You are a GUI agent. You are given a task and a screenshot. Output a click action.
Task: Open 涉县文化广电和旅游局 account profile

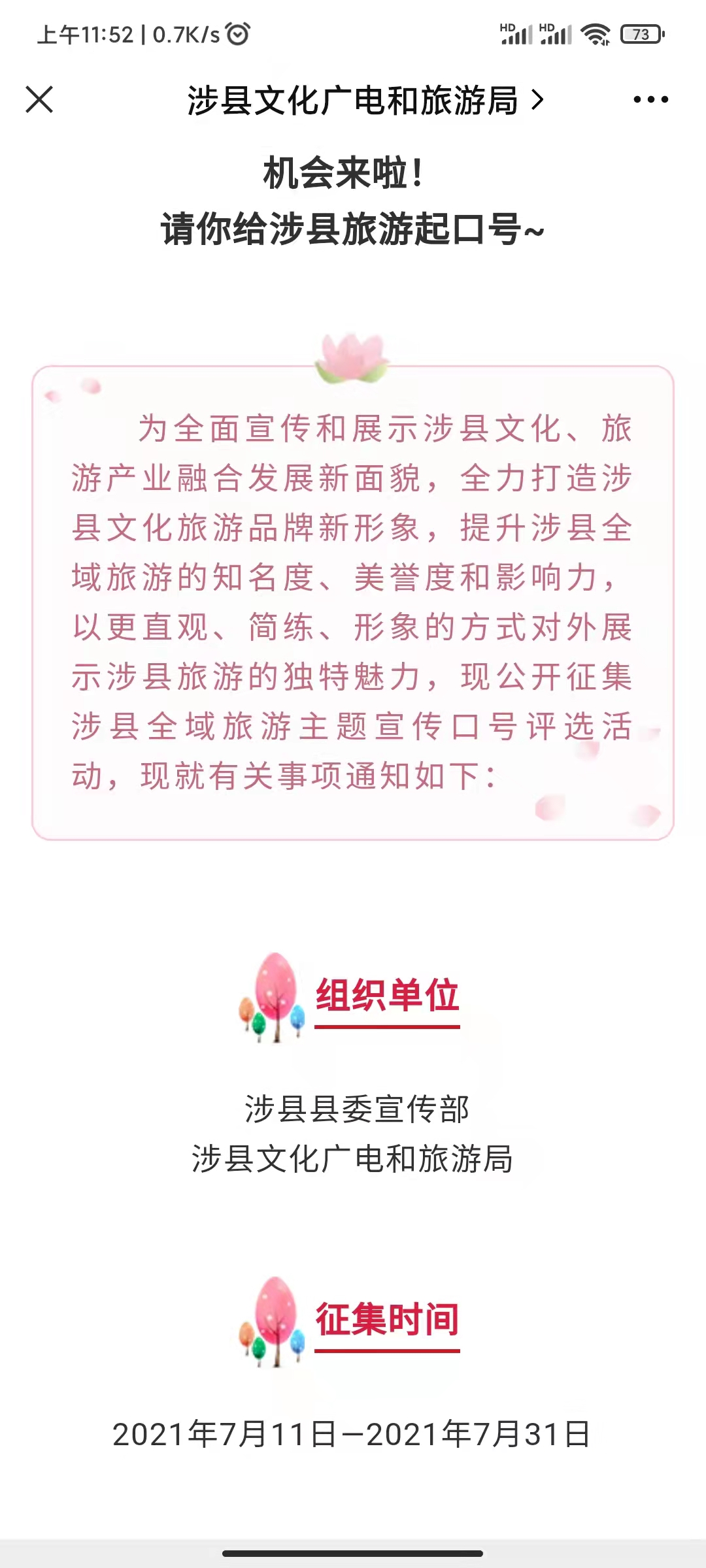click(x=363, y=101)
